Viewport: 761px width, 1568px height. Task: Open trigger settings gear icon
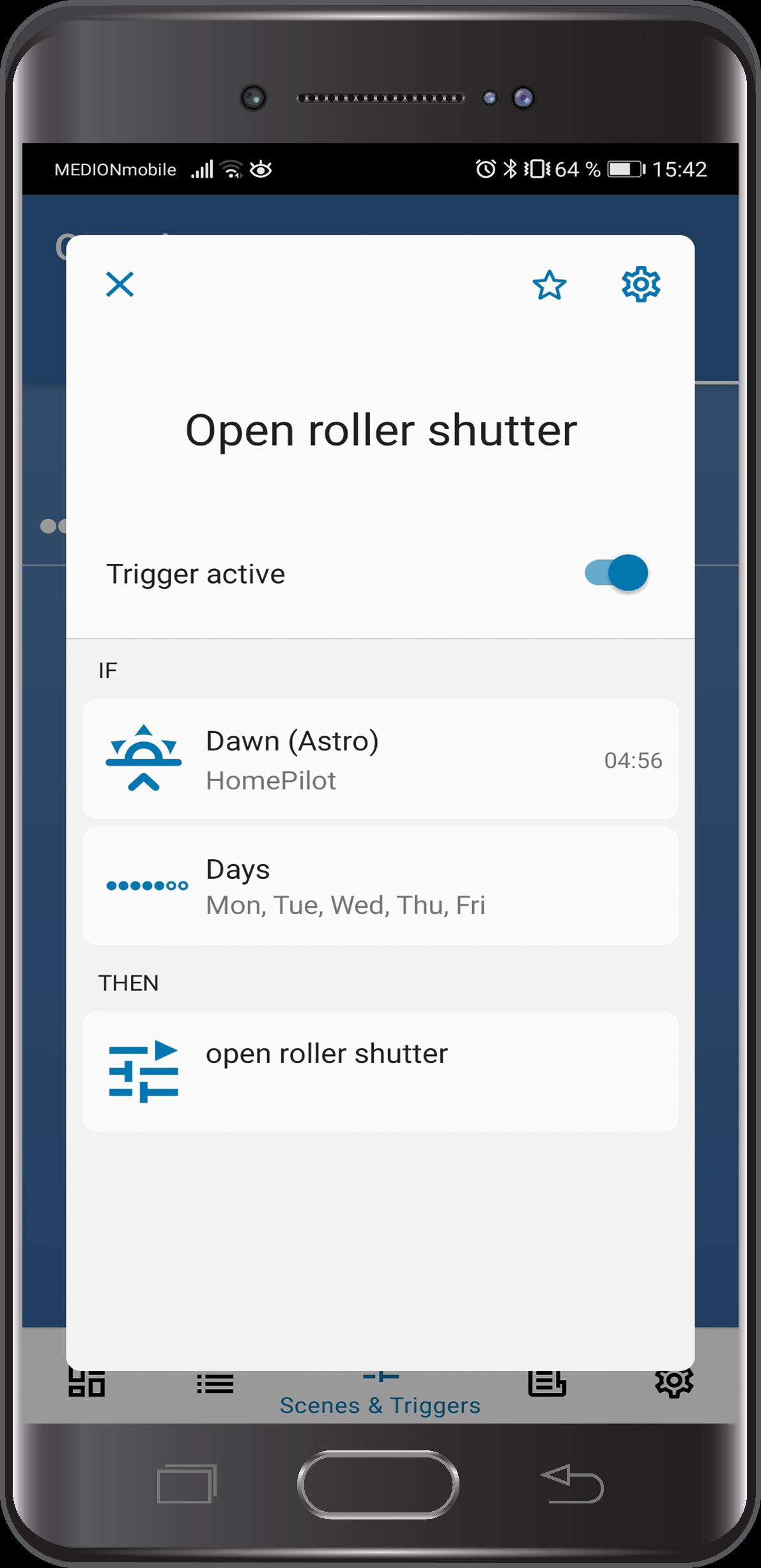tap(641, 284)
